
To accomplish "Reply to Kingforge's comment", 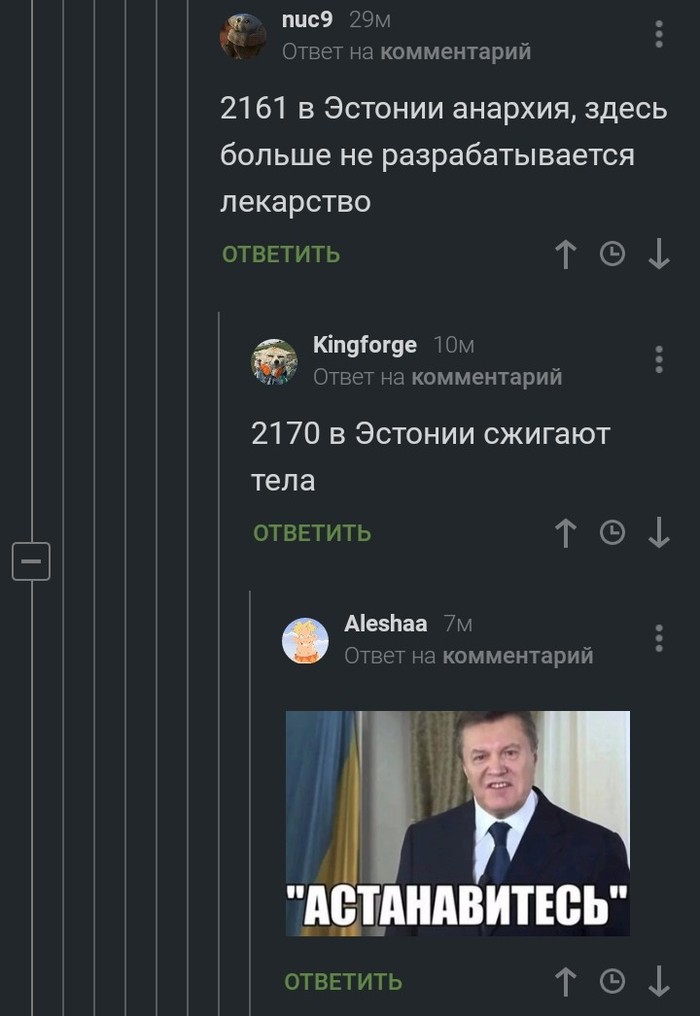I will point(312,533).
